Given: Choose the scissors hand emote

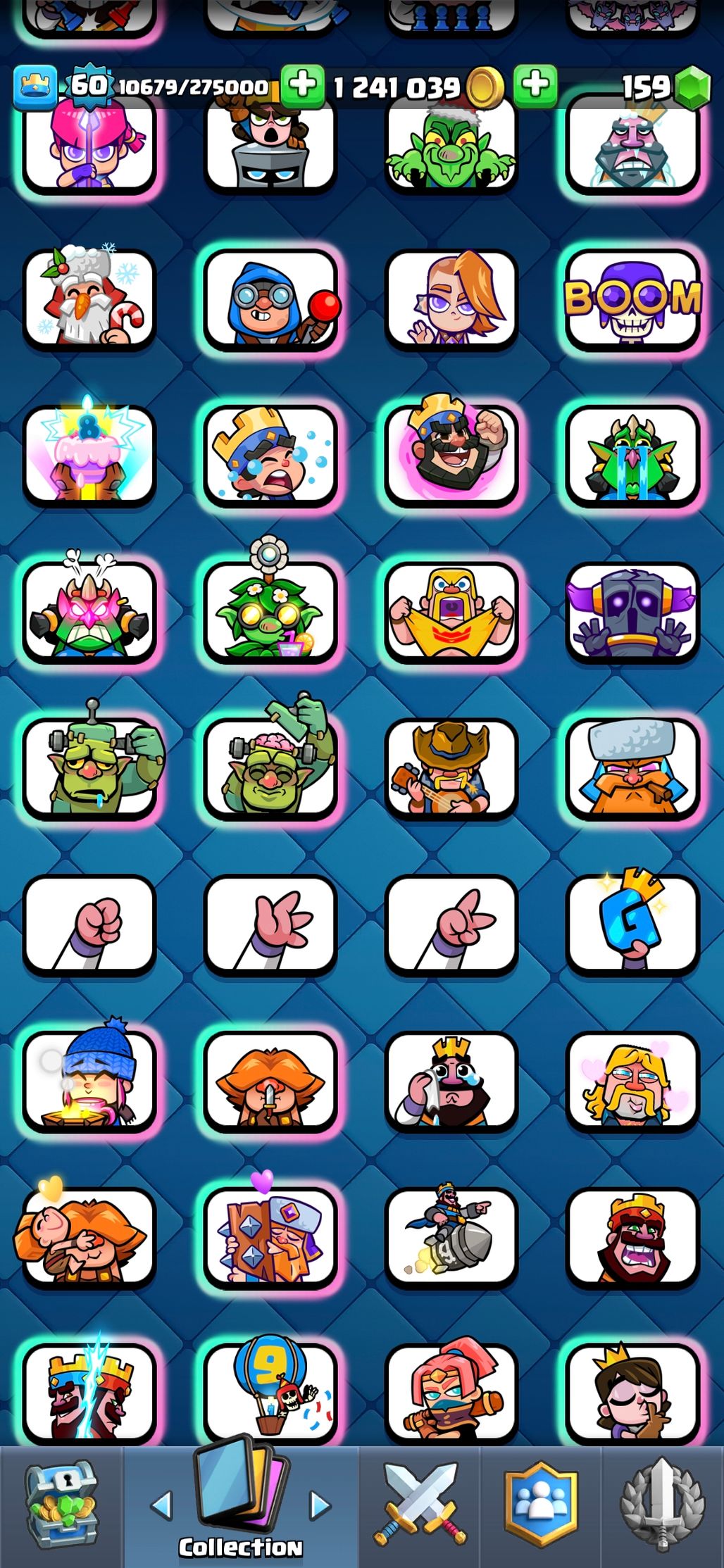Looking at the screenshot, I should click(x=451, y=924).
